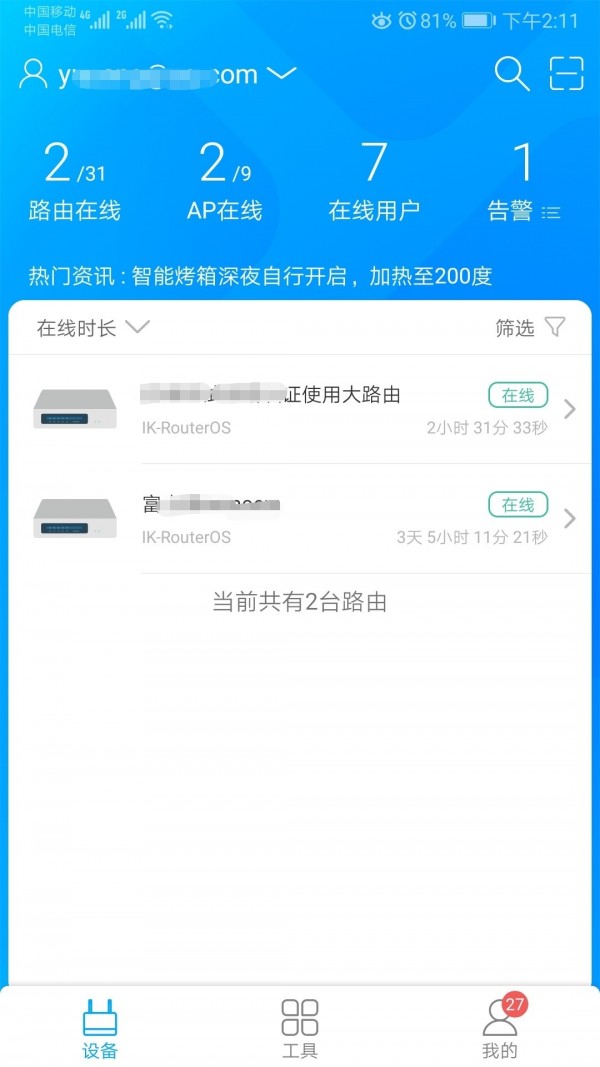Open the QR scan icon
600x1067 pixels.
pyautogui.click(x=566, y=74)
